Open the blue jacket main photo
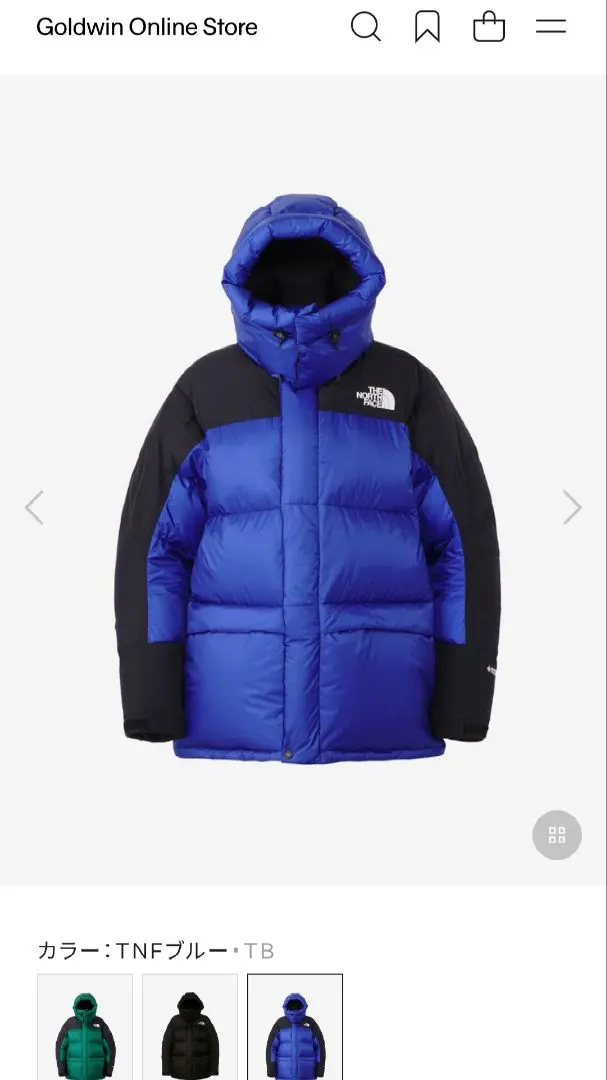The width and height of the screenshot is (607, 1080). [x=305, y=480]
